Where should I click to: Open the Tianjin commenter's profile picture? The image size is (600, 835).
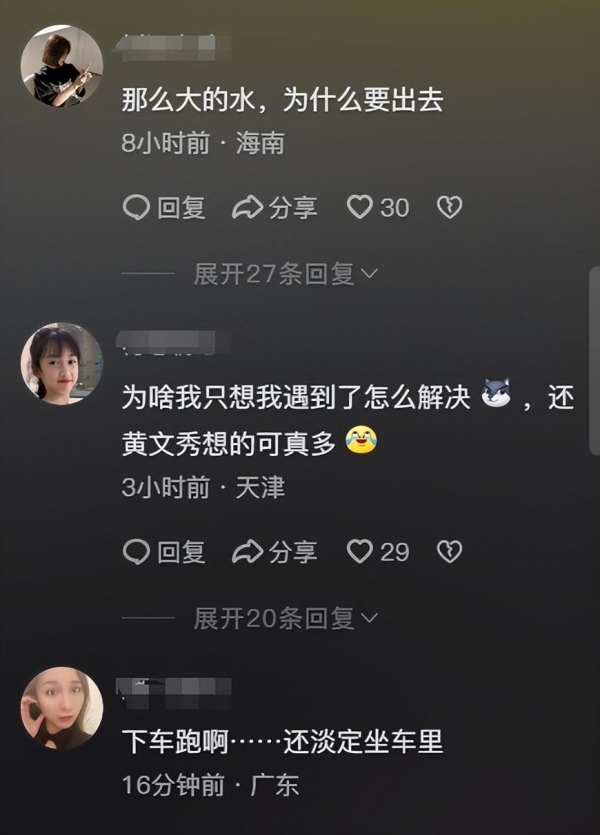pos(61,363)
